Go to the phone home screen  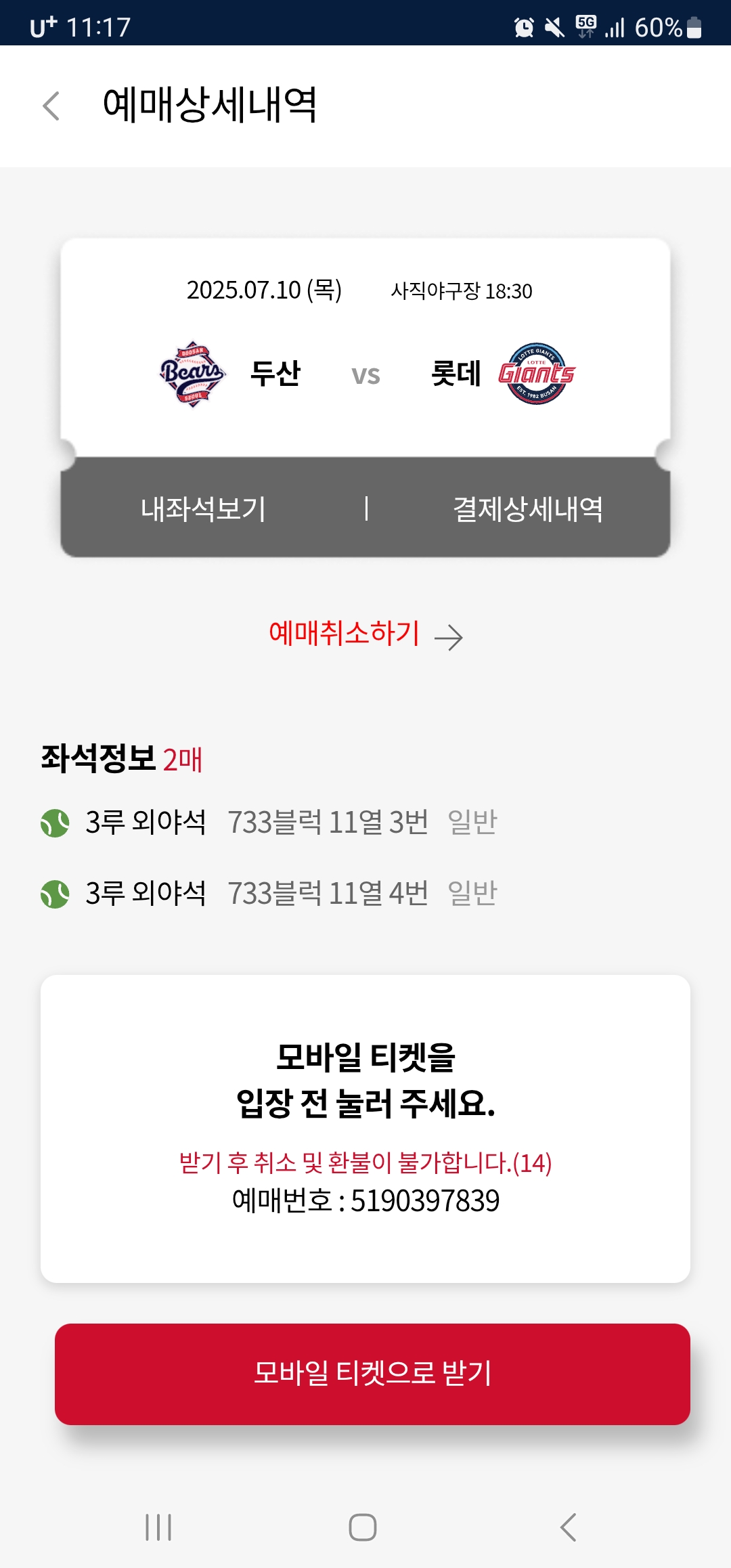tap(363, 1527)
